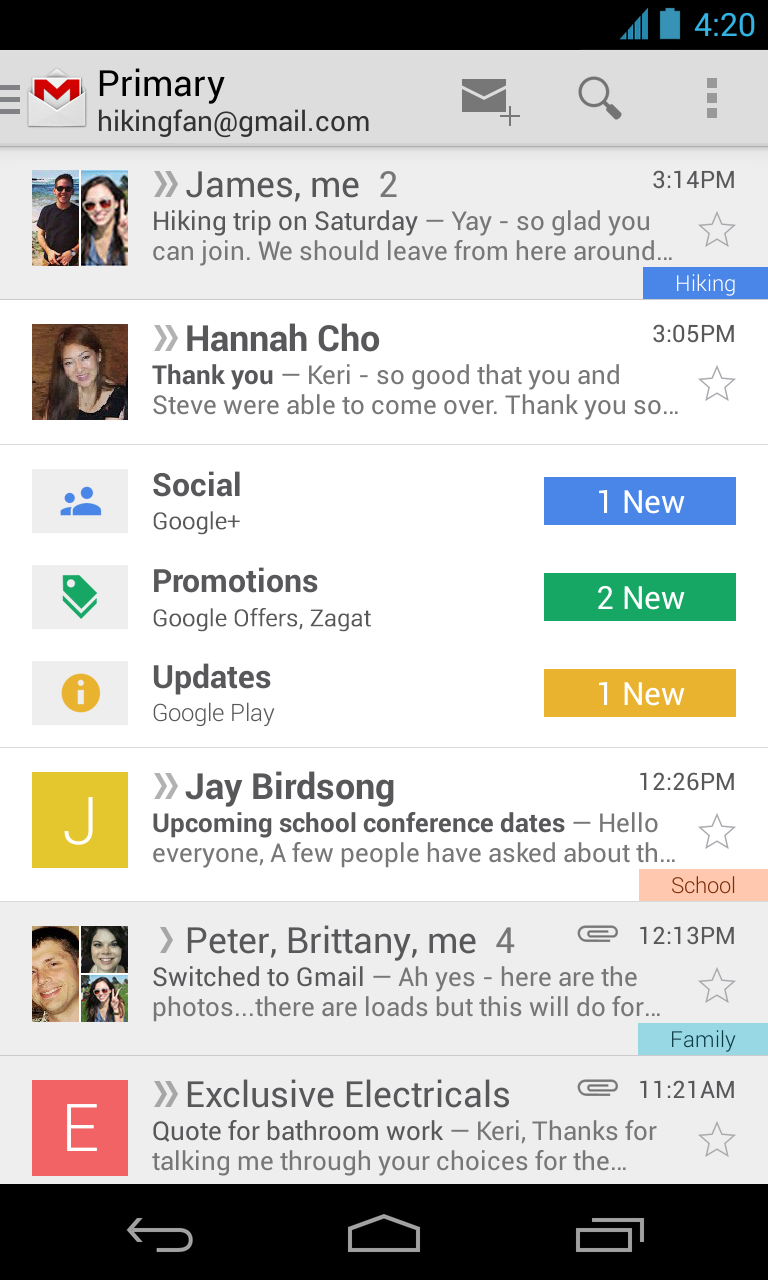Image resolution: width=768 pixels, height=1280 pixels.
Task: Select the Family label on Peter's conversation
Action: (703, 1040)
